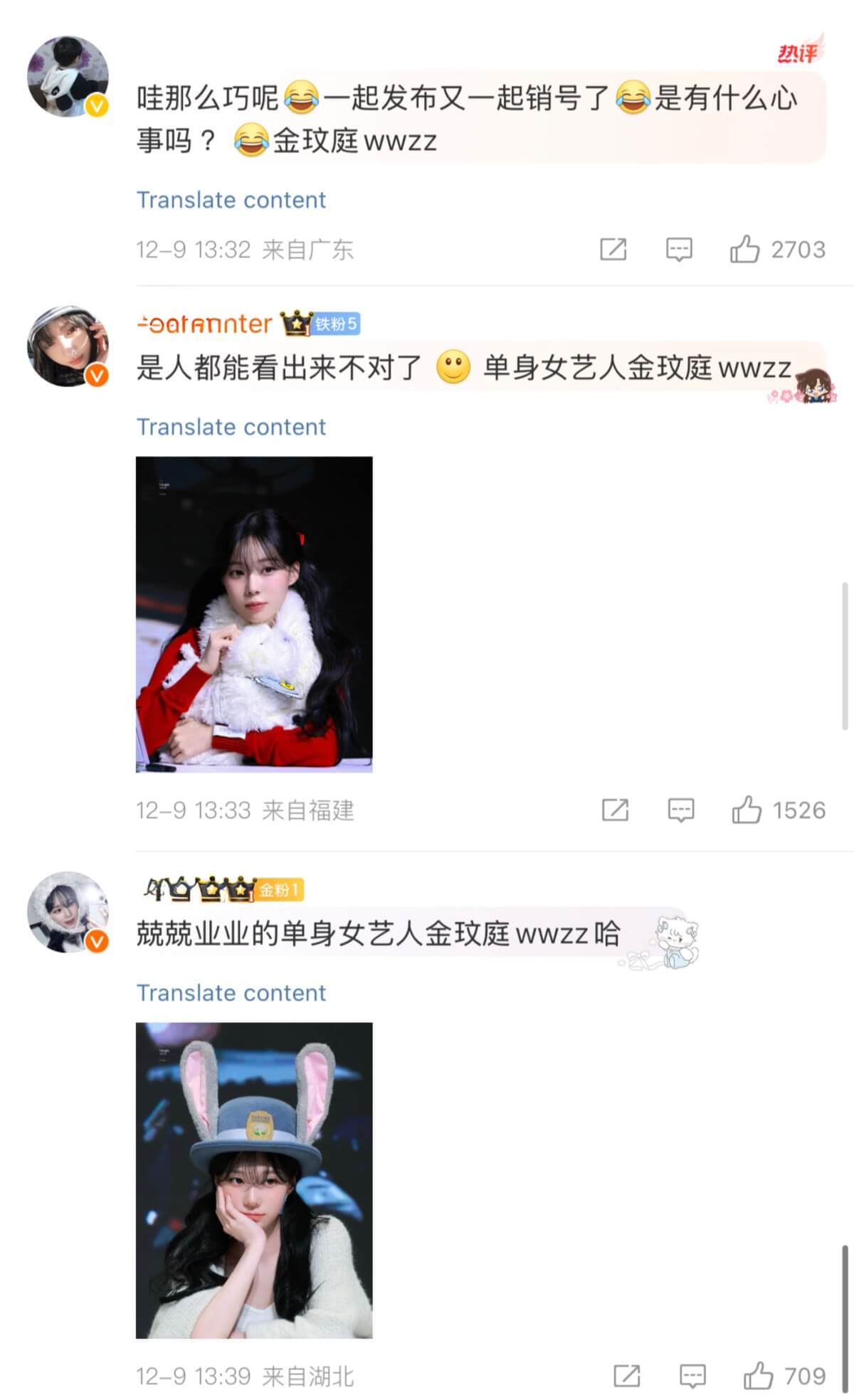
Task: Reply to the comment from 福建
Action: click(681, 810)
